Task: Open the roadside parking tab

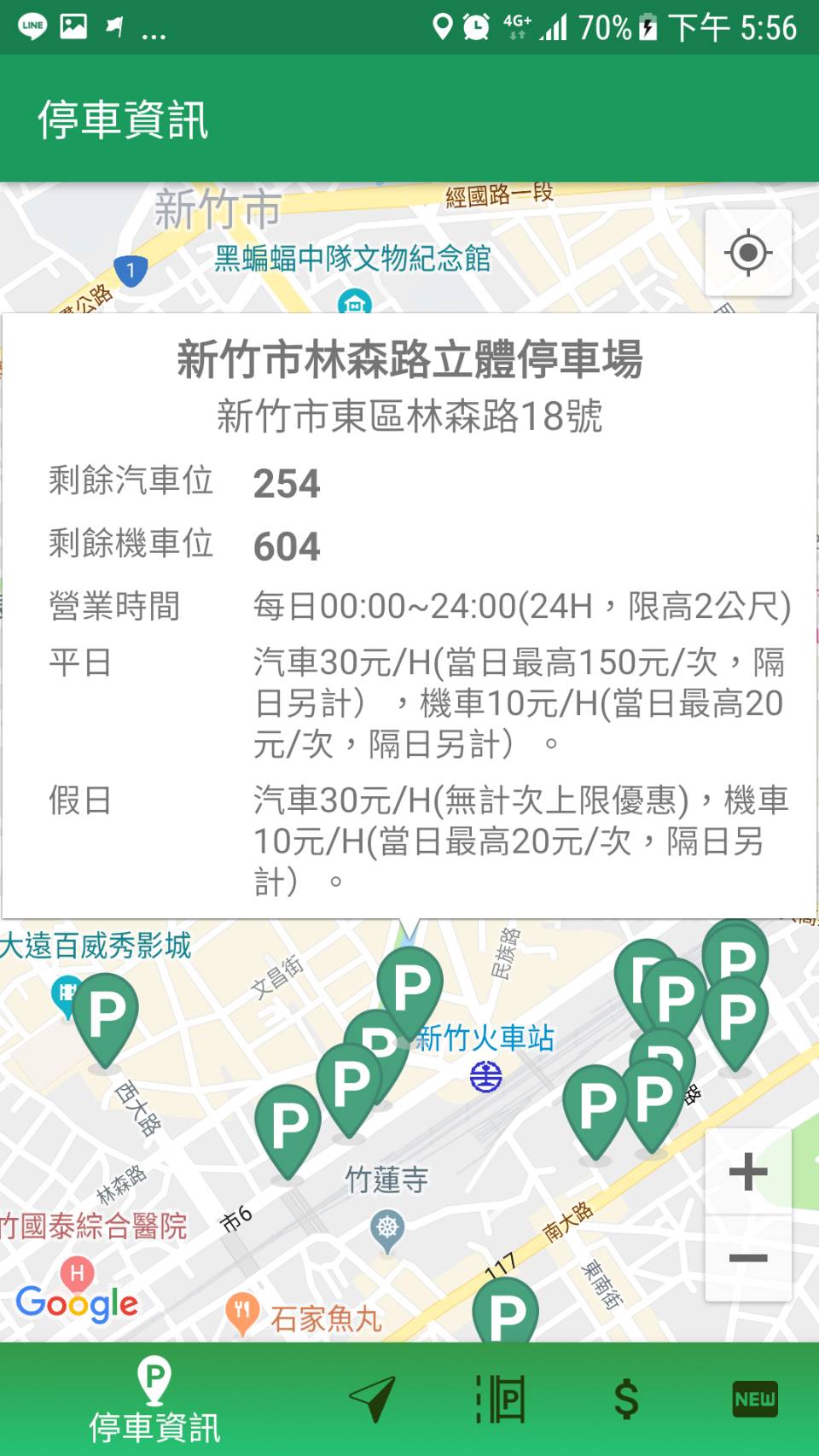Action: (500, 1399)
